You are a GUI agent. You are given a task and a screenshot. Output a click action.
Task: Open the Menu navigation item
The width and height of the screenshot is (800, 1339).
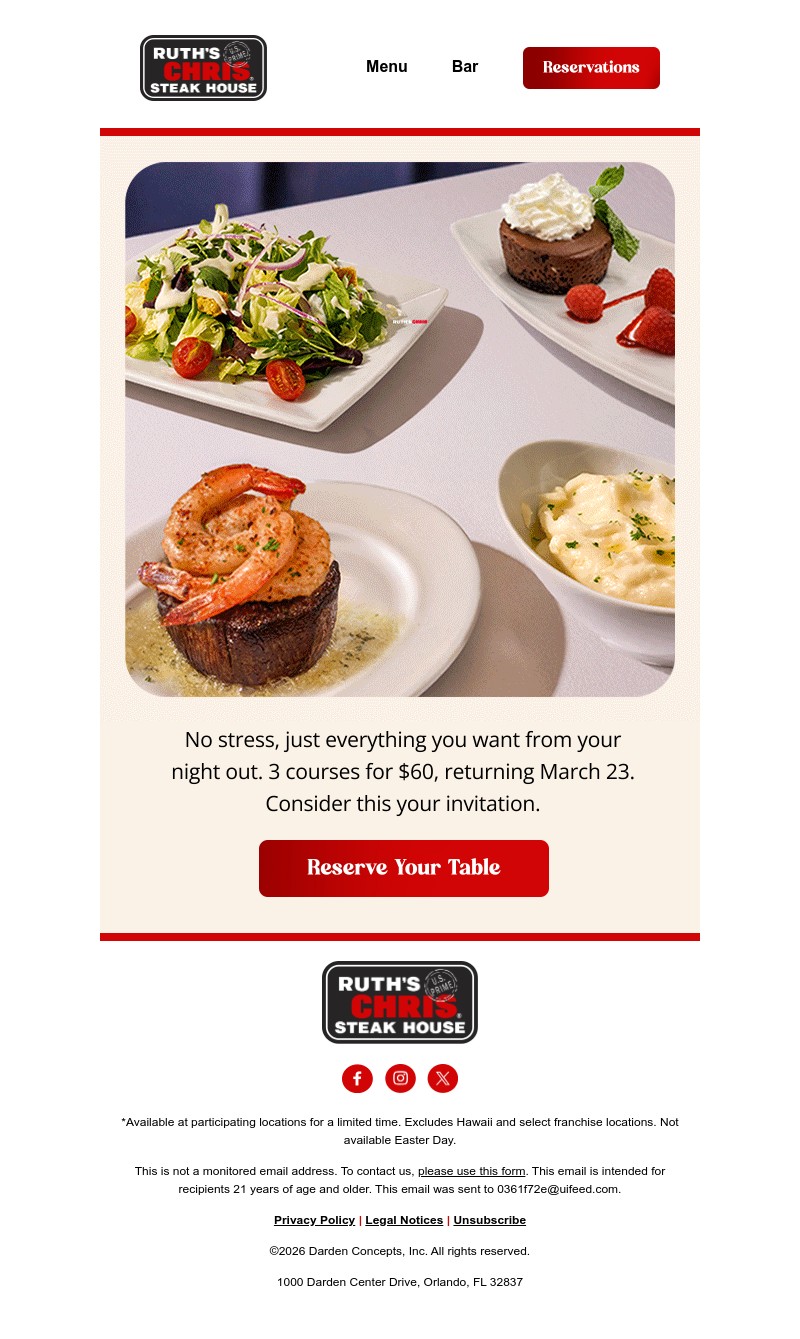pos(386,67)
